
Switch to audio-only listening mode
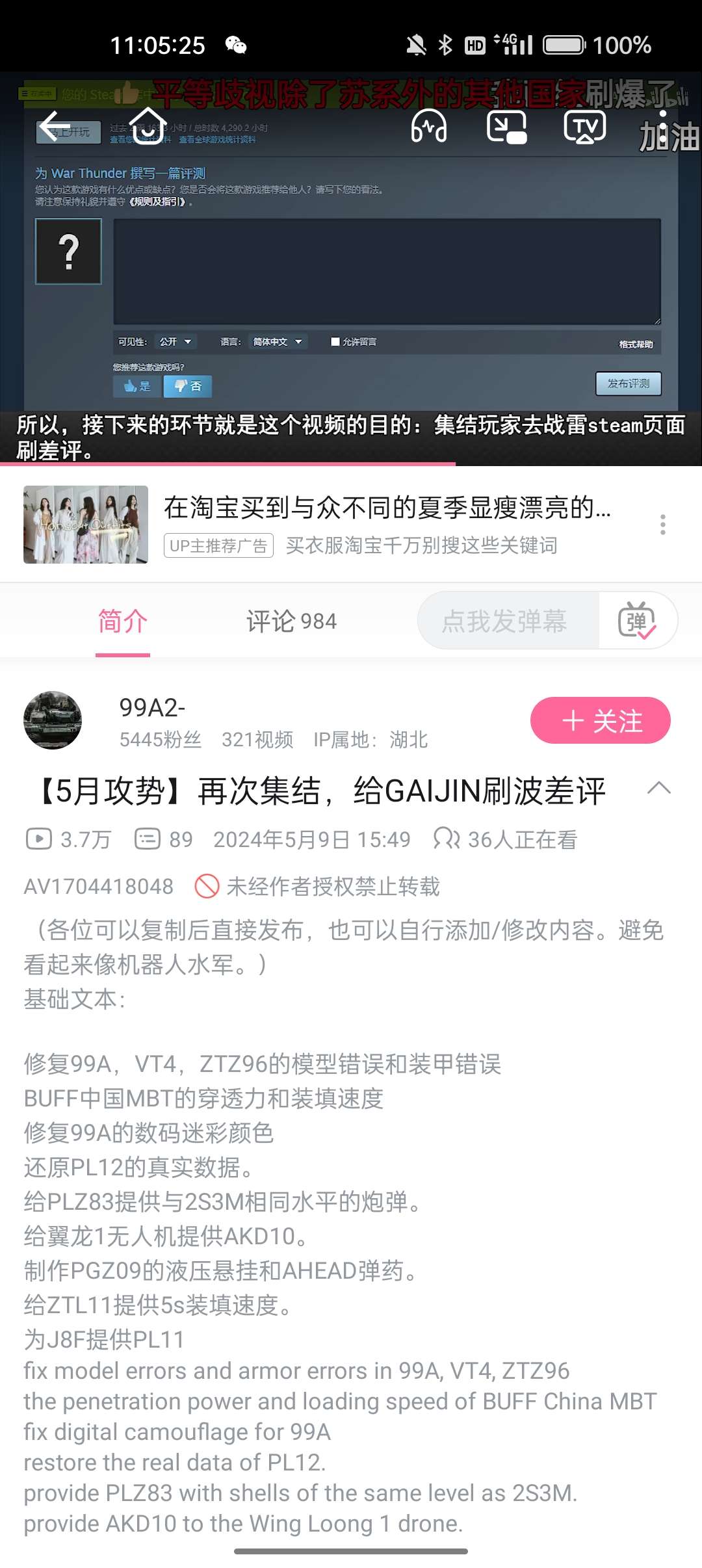429,126
